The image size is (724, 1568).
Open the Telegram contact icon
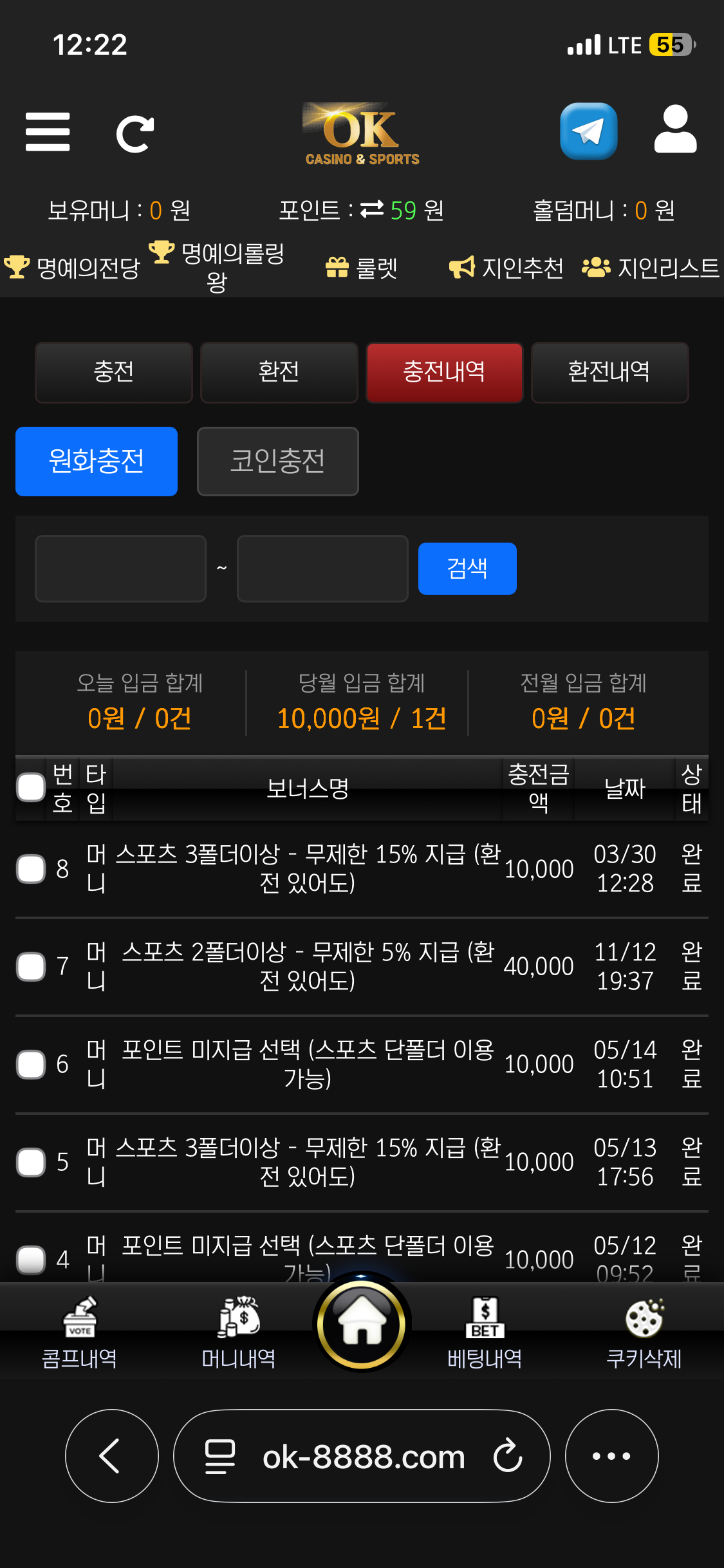(x=588, y=131)
